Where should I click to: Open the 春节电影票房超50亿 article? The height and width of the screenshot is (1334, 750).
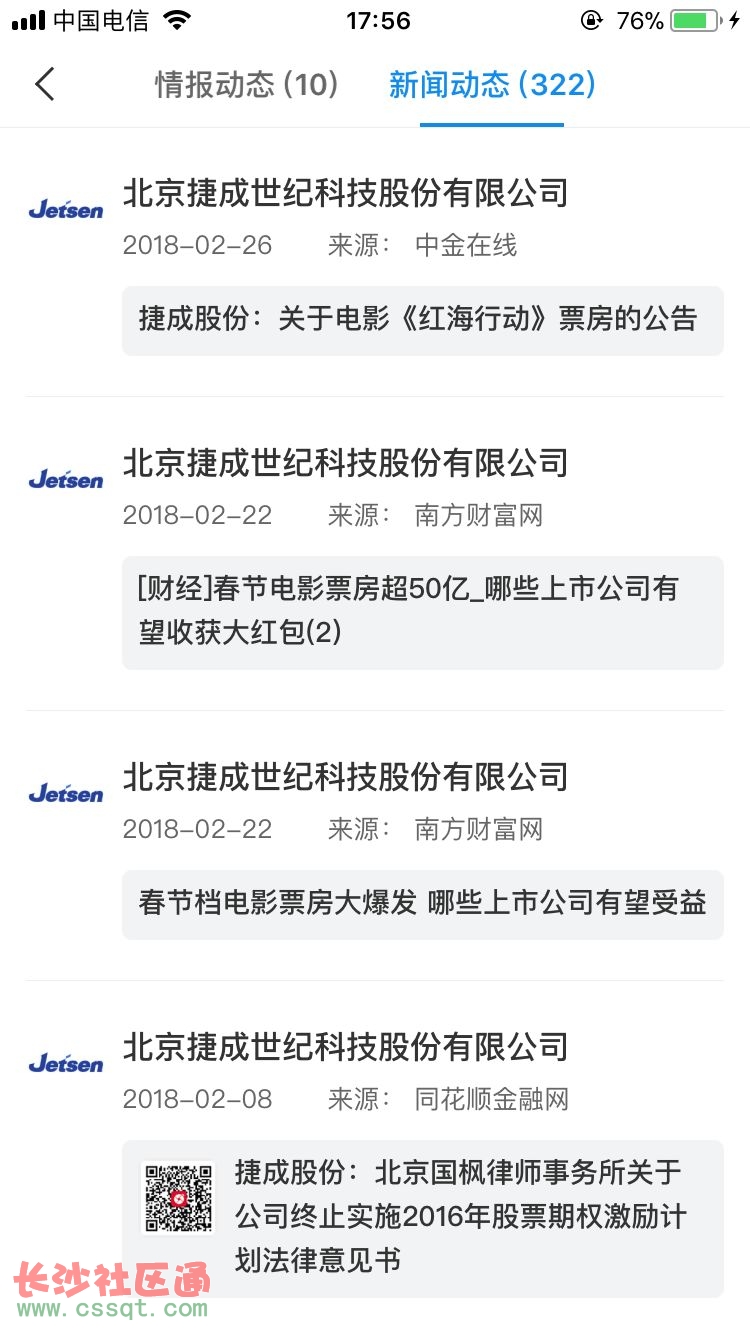point(422,612)
